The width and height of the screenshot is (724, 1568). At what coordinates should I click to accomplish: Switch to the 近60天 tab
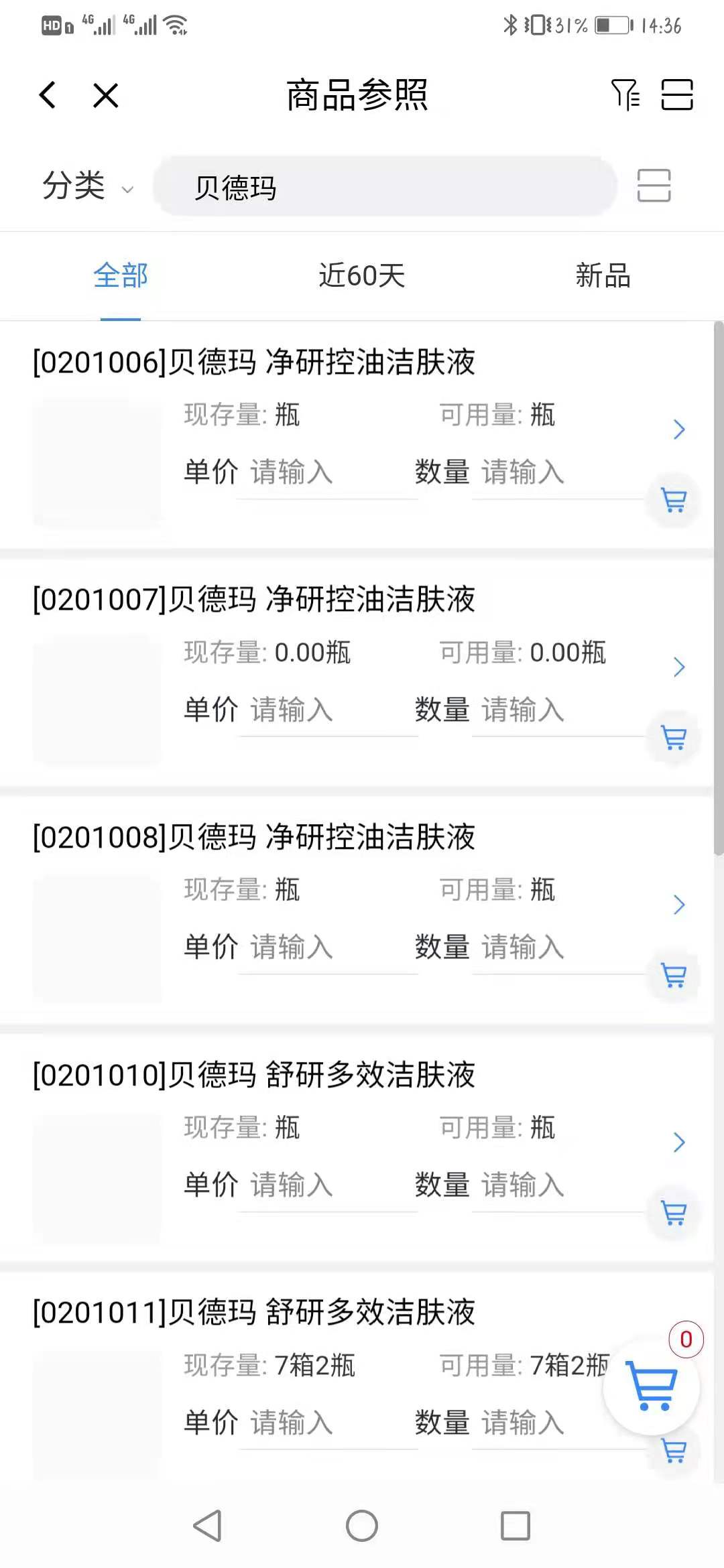(362, 275)
